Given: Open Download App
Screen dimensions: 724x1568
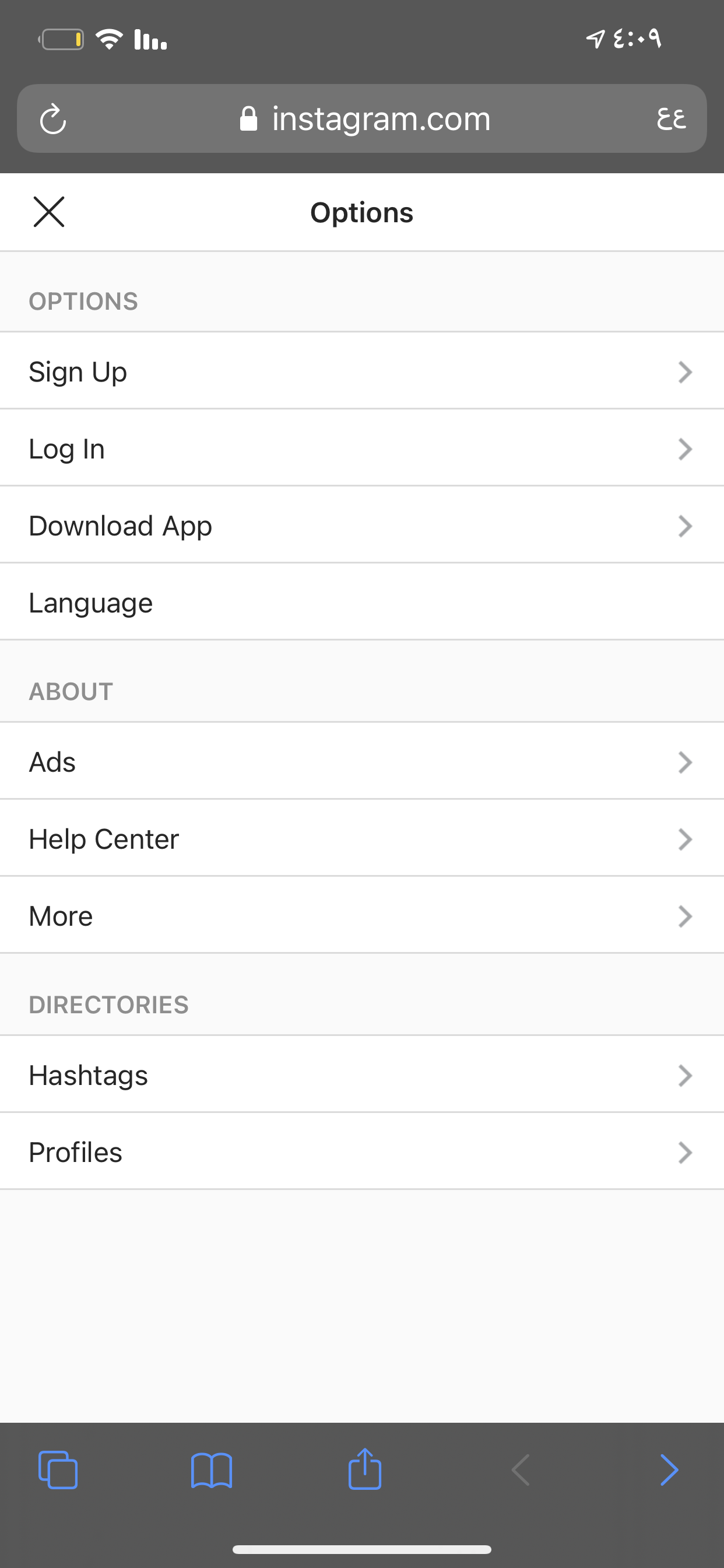Looking at the screenshot, I should click(x=362, y=526).
